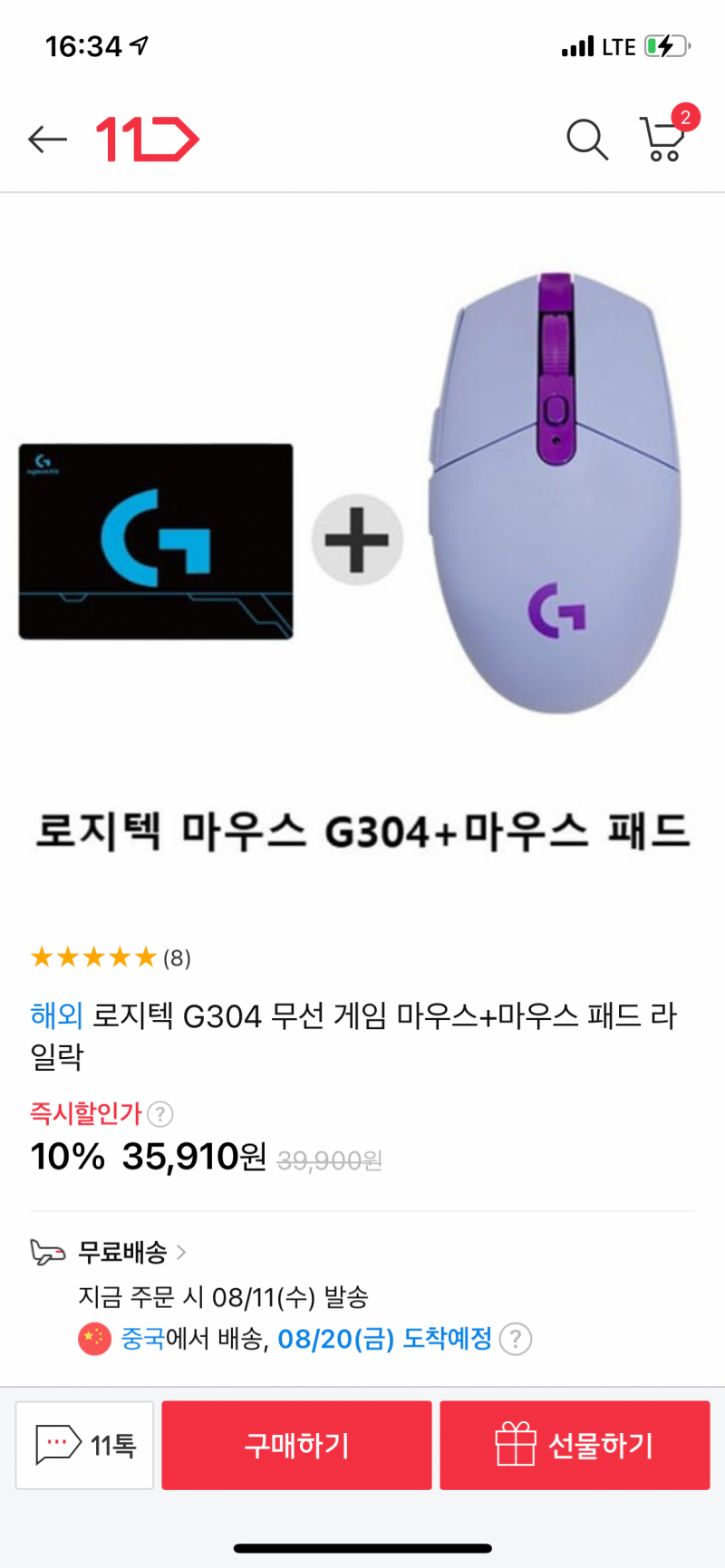
Task: Send as gift with 선물하기
Action: [575, 1445]
